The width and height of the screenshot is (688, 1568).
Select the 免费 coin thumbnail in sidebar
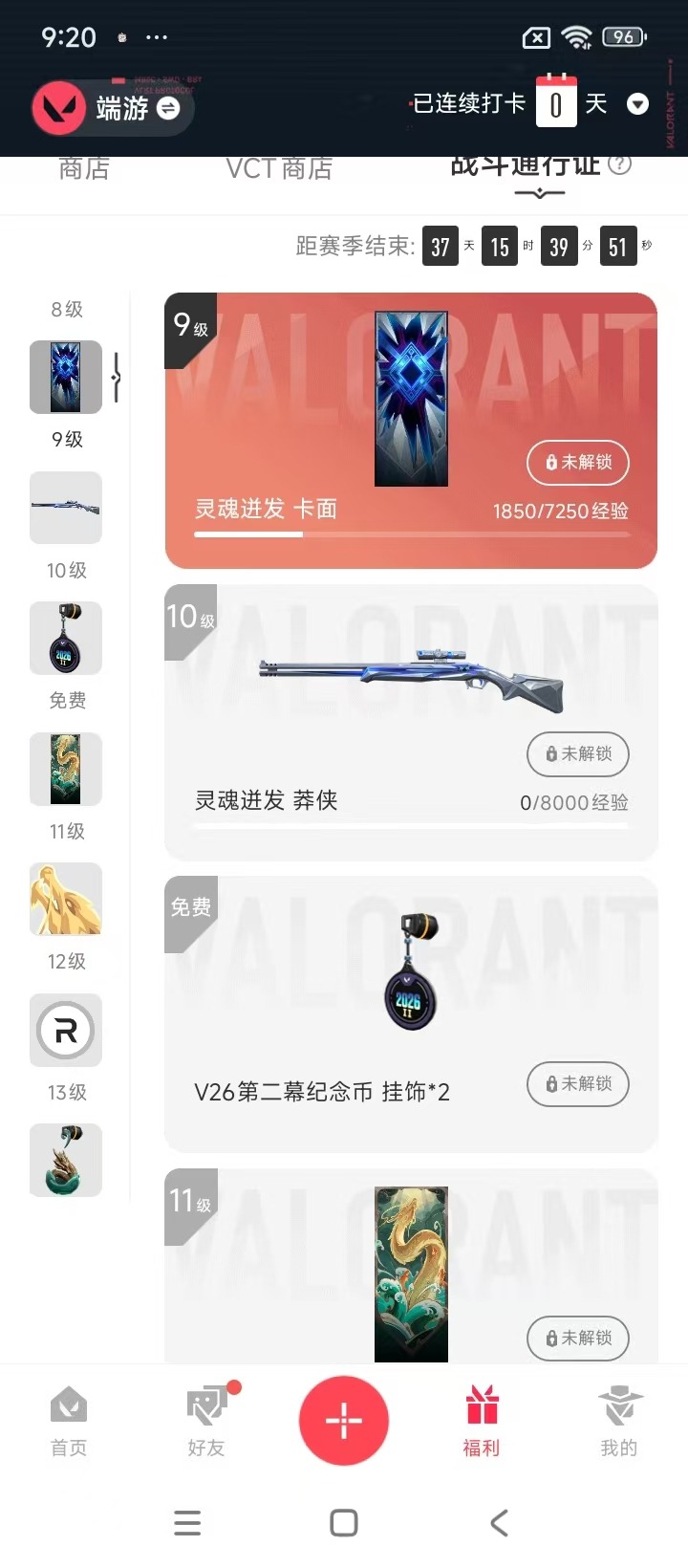coord(65,638)
